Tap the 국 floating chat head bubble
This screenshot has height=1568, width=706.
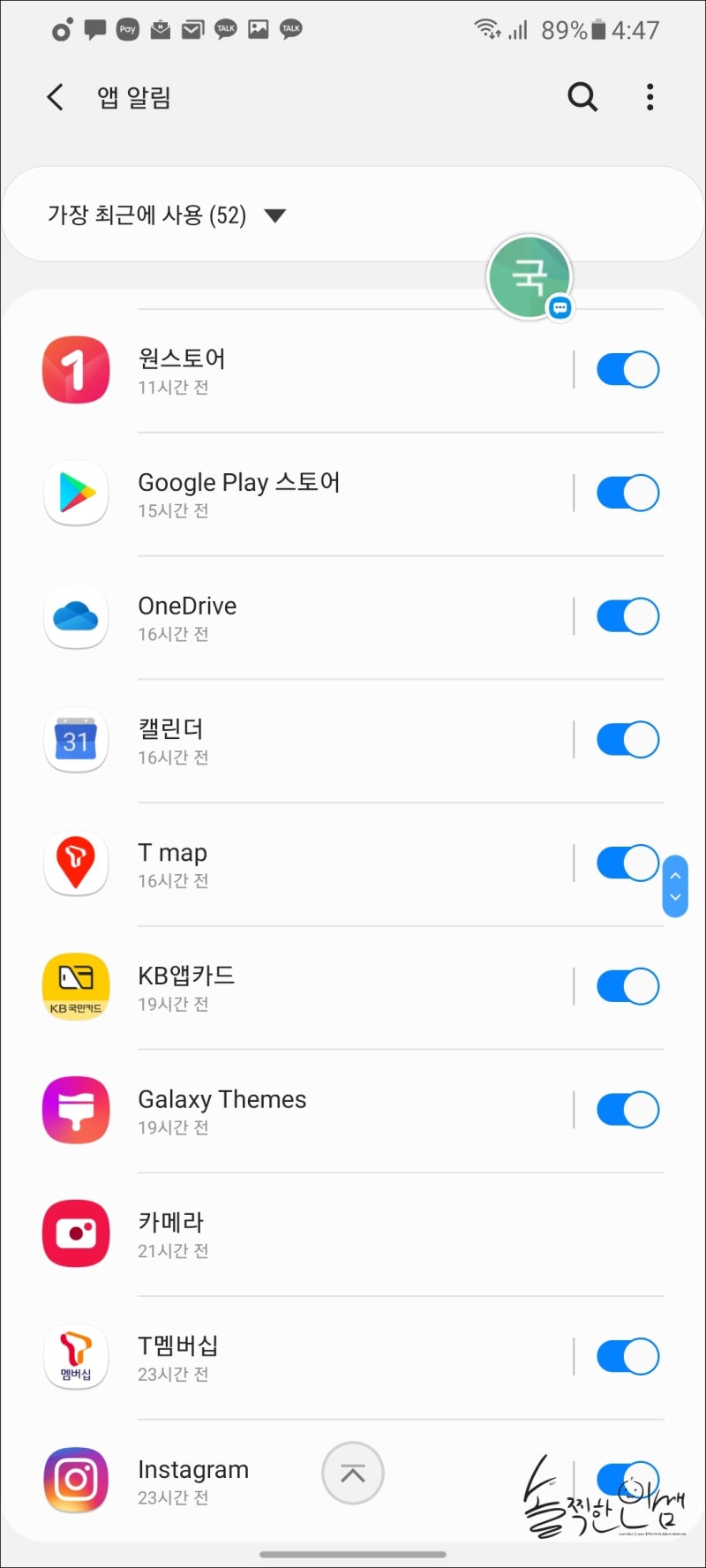pyautogui.click(x=529, y=276)
